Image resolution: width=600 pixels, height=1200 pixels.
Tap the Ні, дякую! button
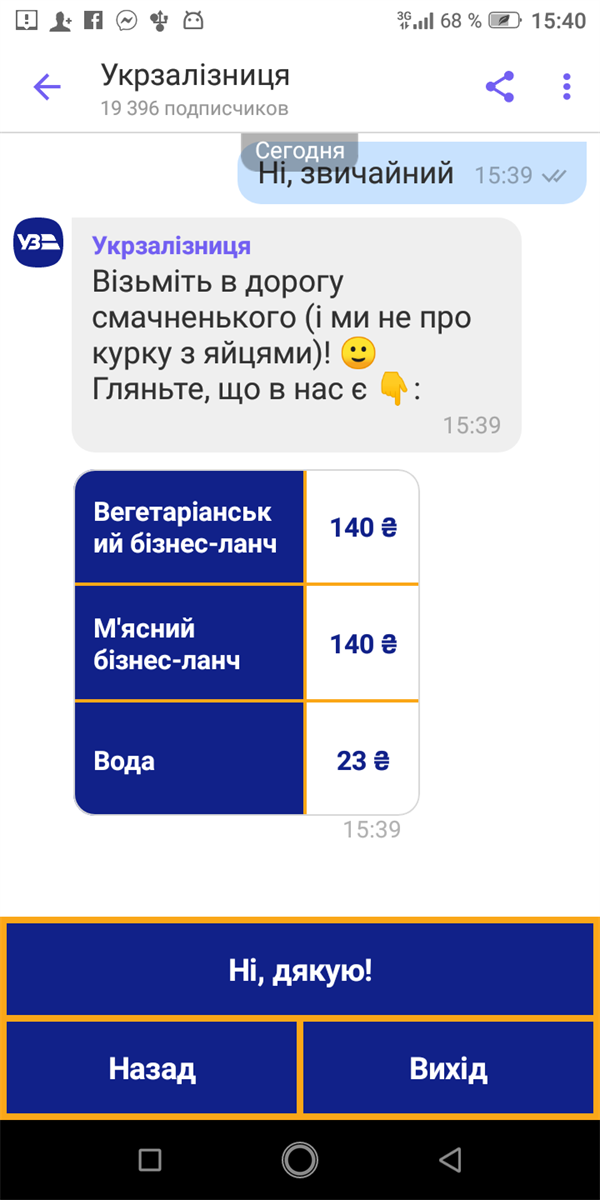pos(300,970)
